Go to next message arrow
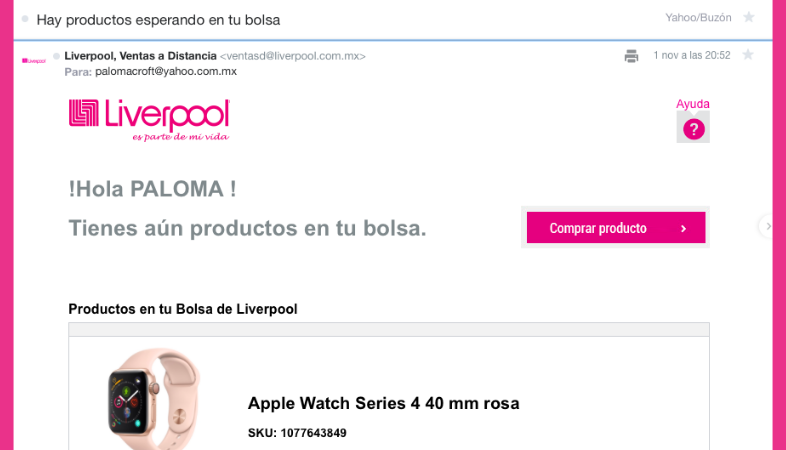This screenshot has width=786, height=450. (x=767, y=226)
